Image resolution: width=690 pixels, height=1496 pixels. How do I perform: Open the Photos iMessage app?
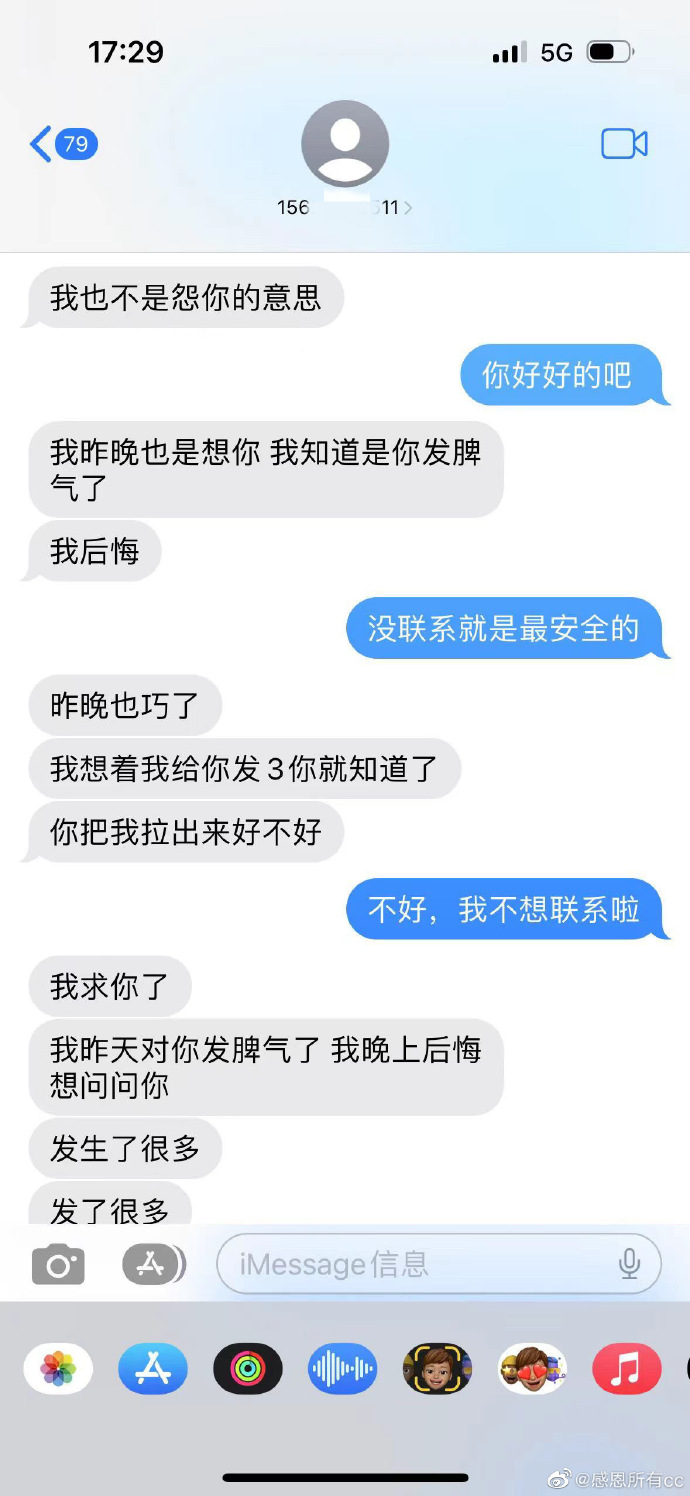pos(58,1369)
